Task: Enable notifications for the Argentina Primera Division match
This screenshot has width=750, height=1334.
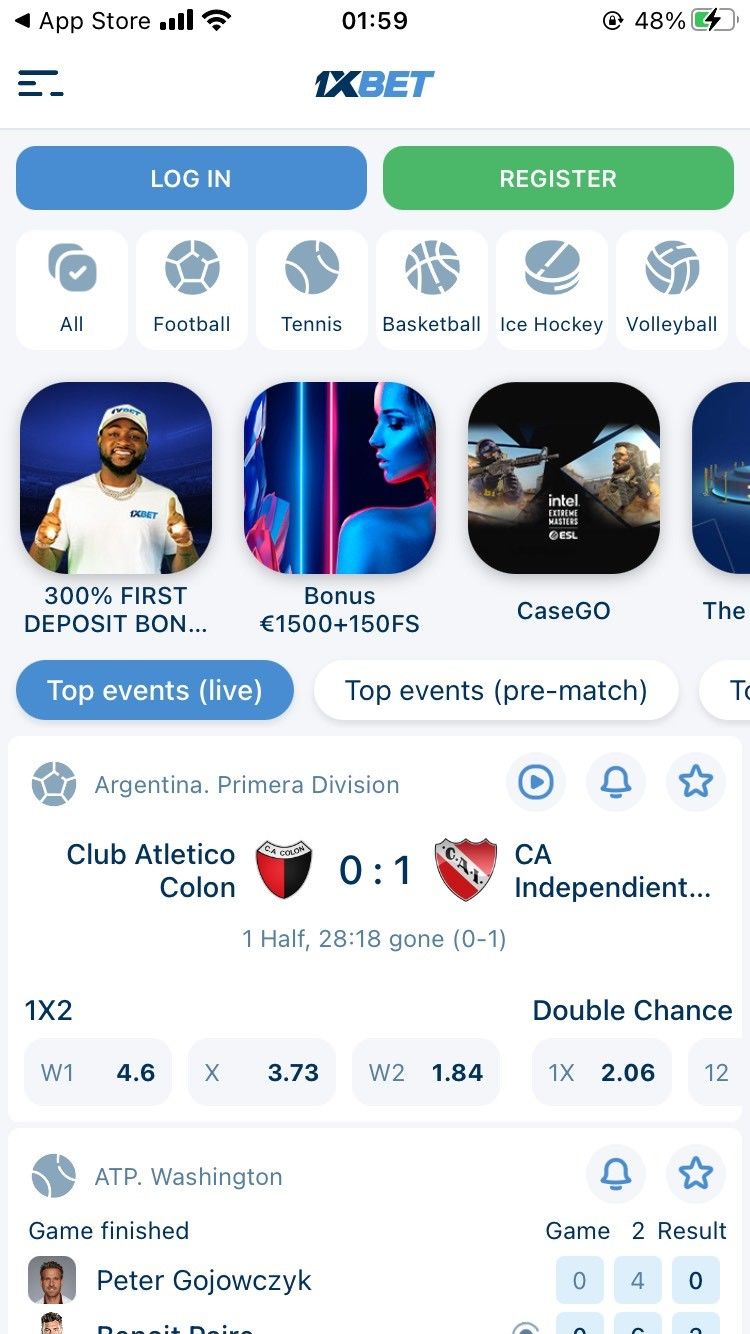Action: click(616, 783)
